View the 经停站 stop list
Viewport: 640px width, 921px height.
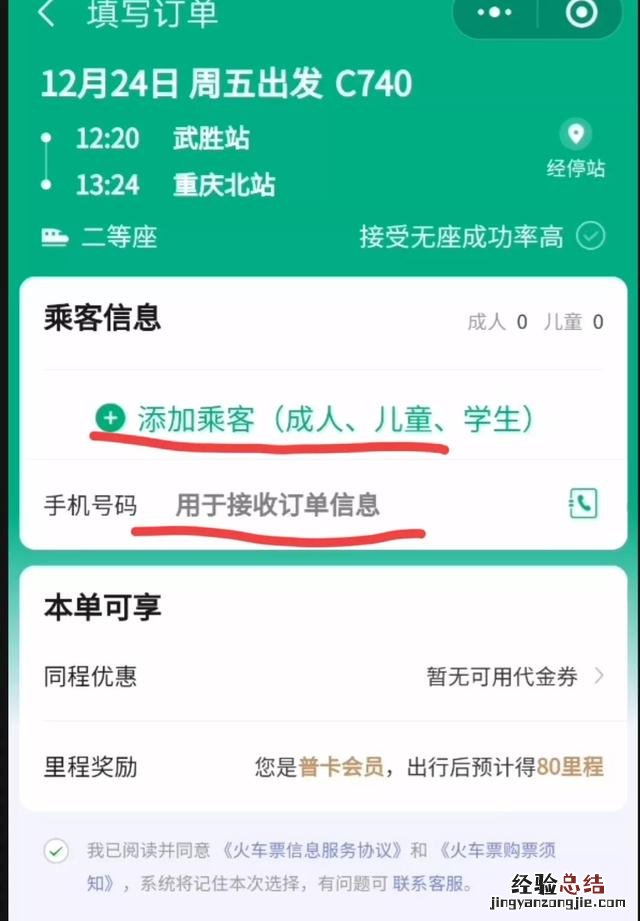575,148
